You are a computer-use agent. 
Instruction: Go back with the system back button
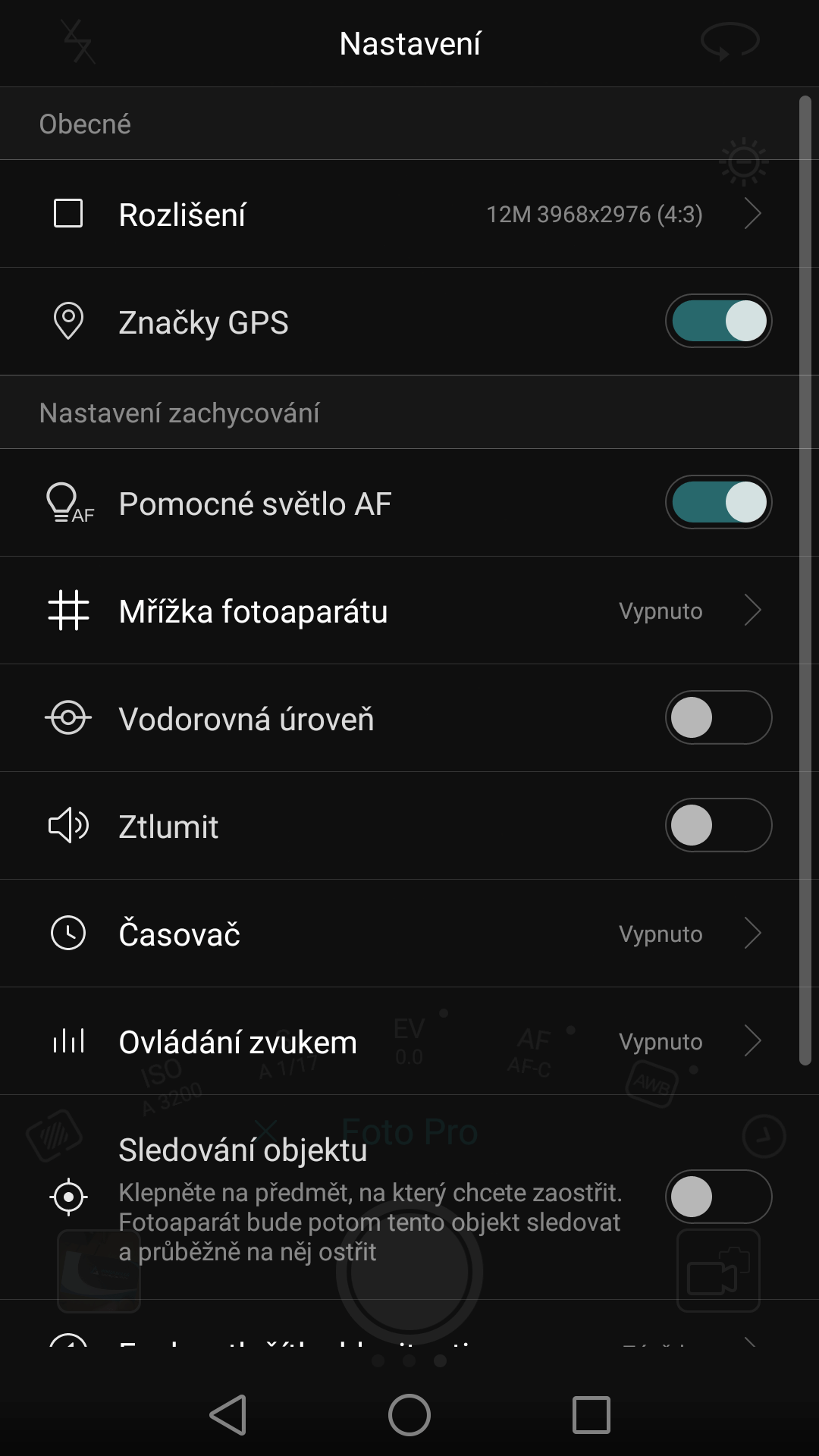pos(228,1415)
